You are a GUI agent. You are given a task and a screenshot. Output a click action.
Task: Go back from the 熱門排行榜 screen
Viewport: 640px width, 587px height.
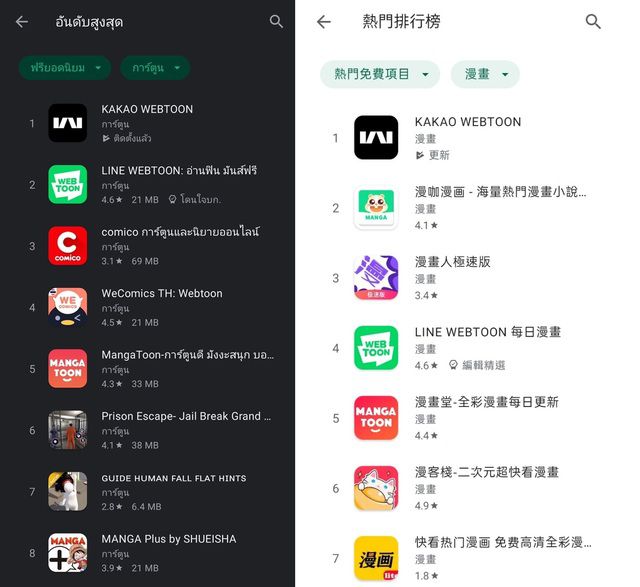tap(323, 22)
